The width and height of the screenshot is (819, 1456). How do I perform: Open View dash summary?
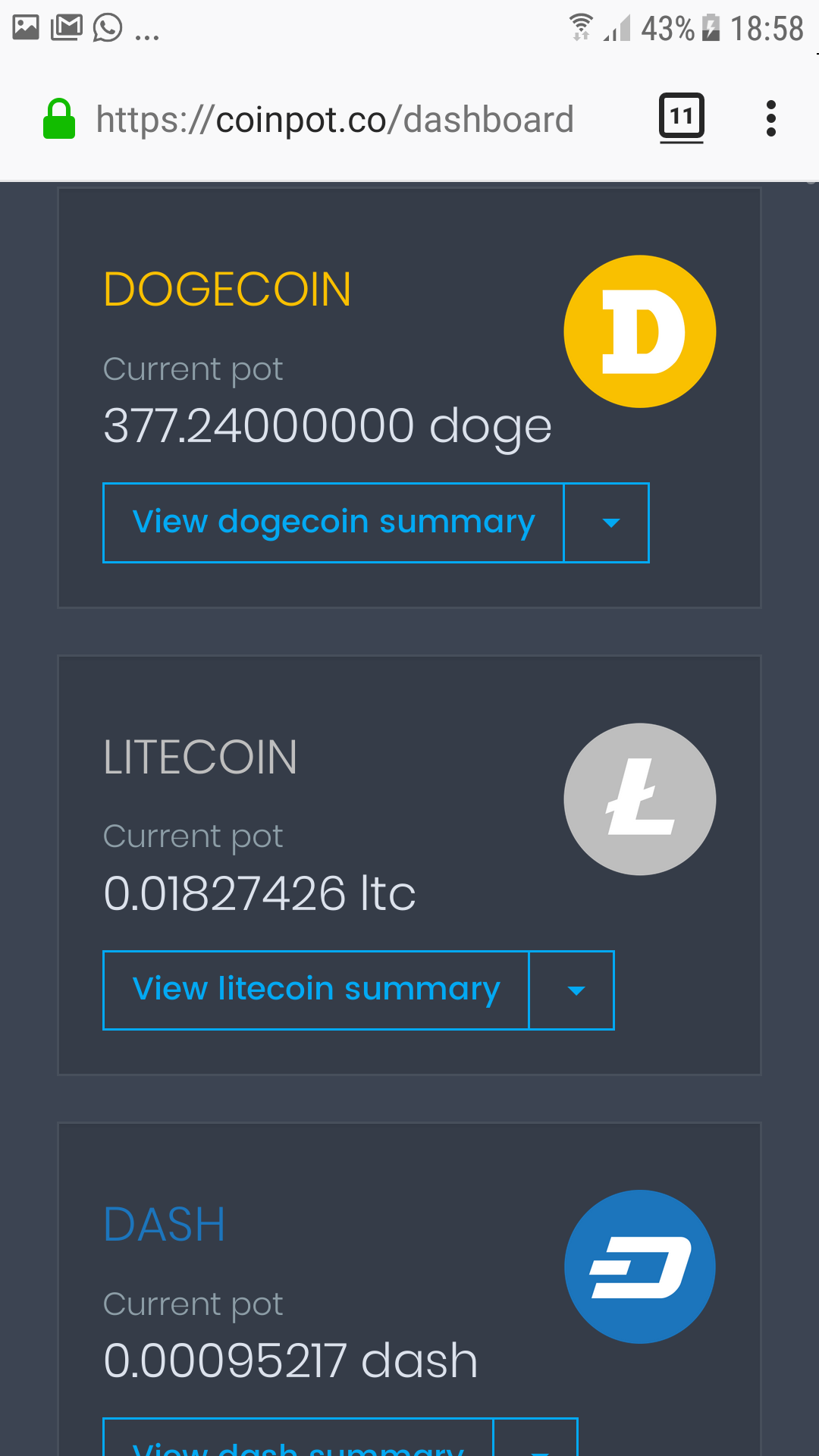(298, 1437)
